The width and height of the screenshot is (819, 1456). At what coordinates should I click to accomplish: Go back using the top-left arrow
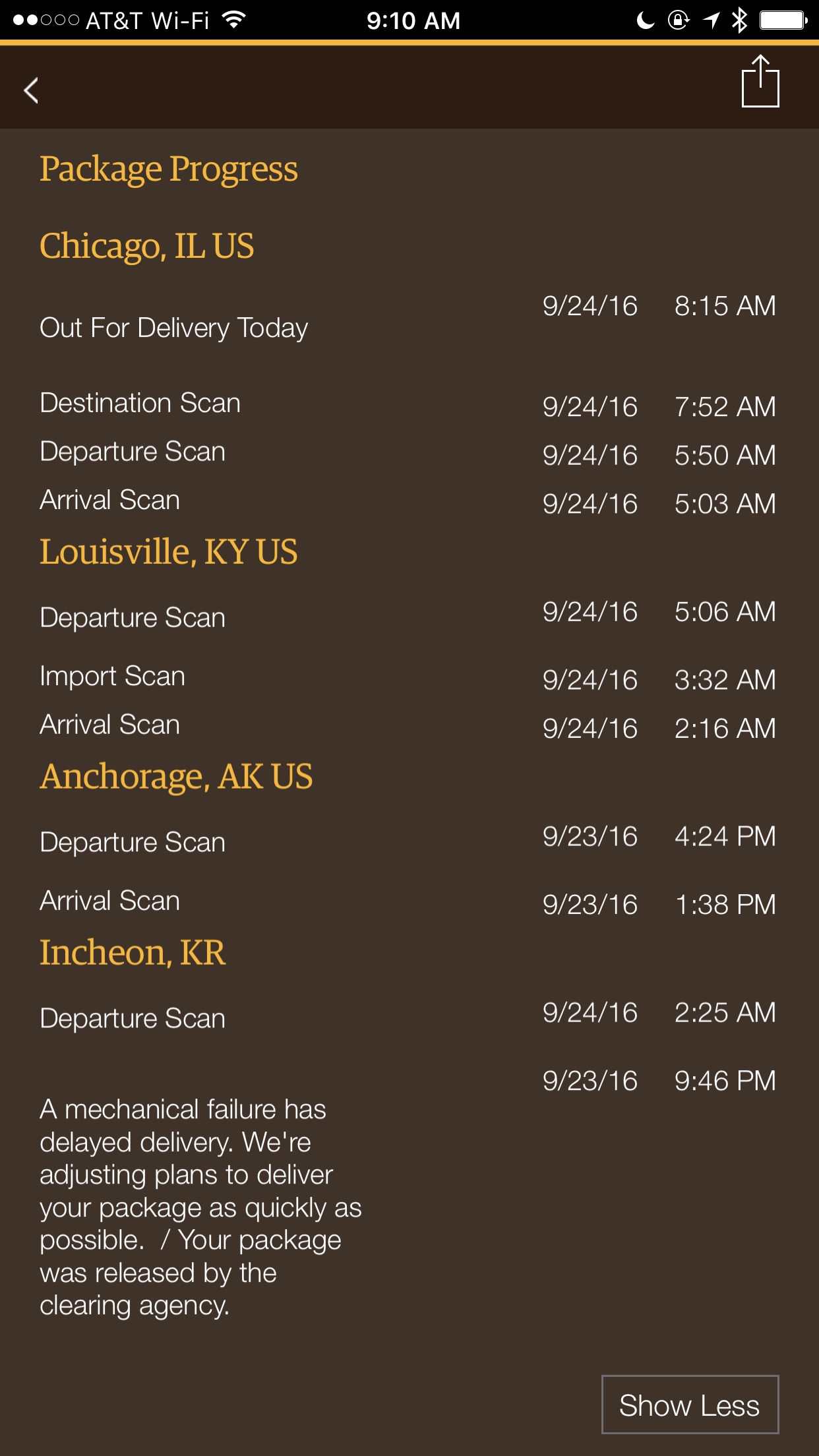pyautogui.click(x=31, y=90)
